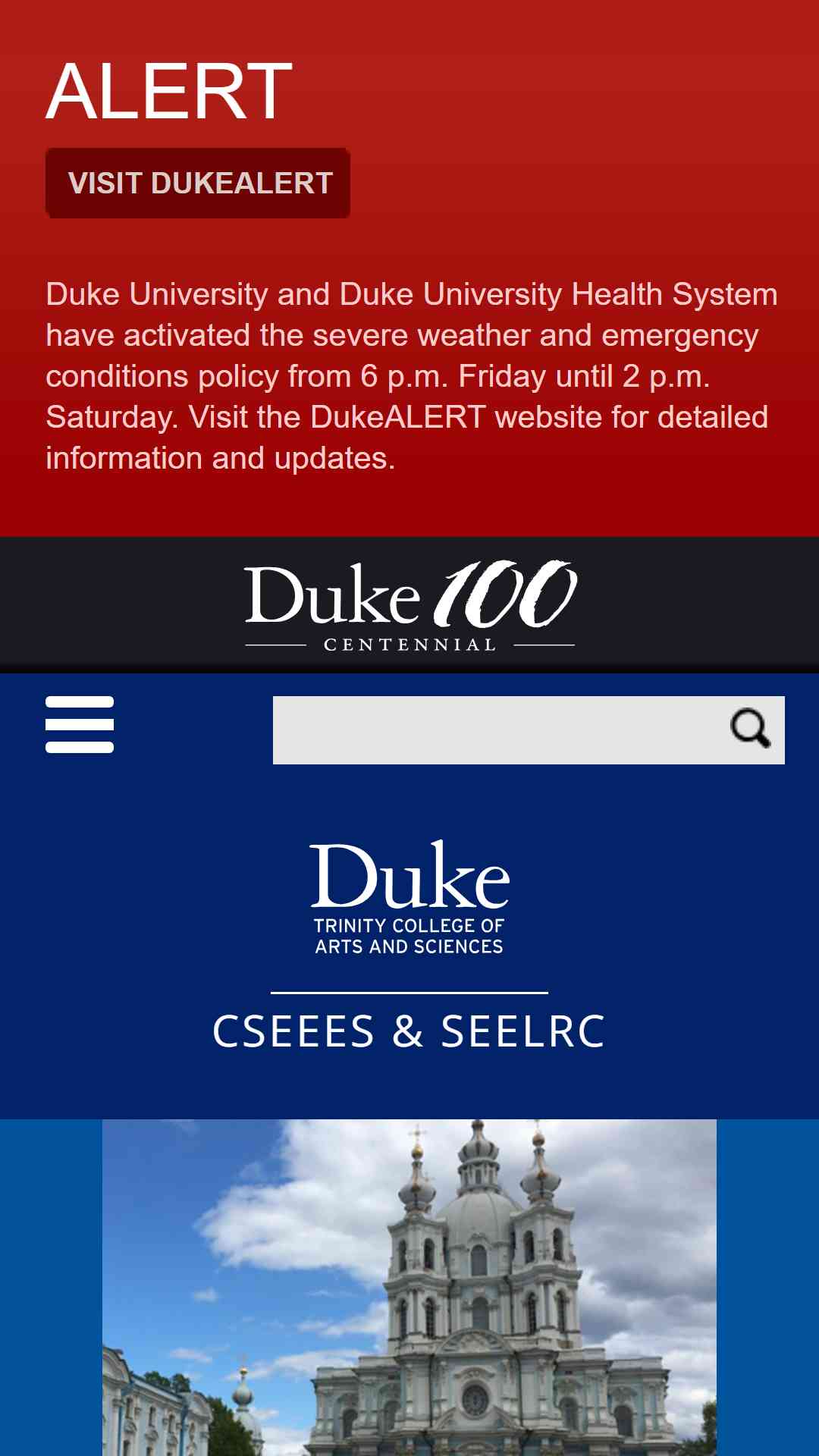
Task: Focus the site search field
Action: [494, 730]
